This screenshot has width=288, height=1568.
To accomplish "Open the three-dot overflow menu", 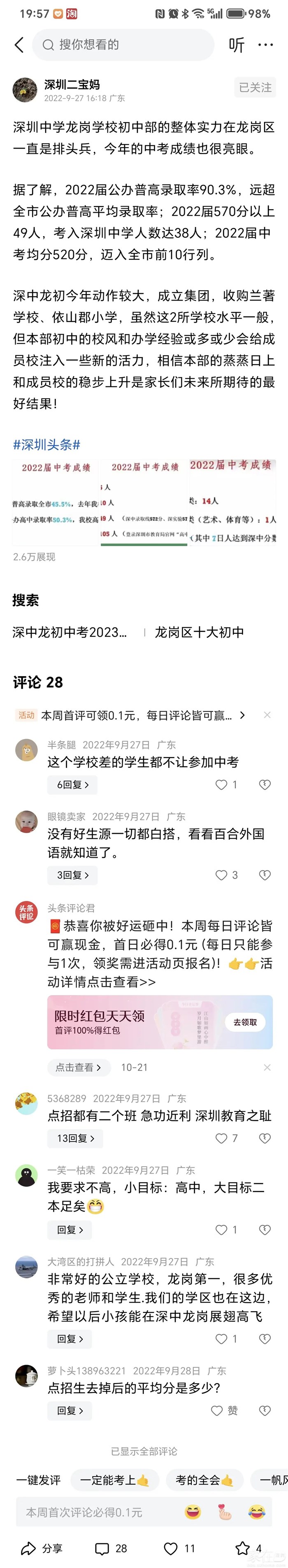I will pos(265,44).
